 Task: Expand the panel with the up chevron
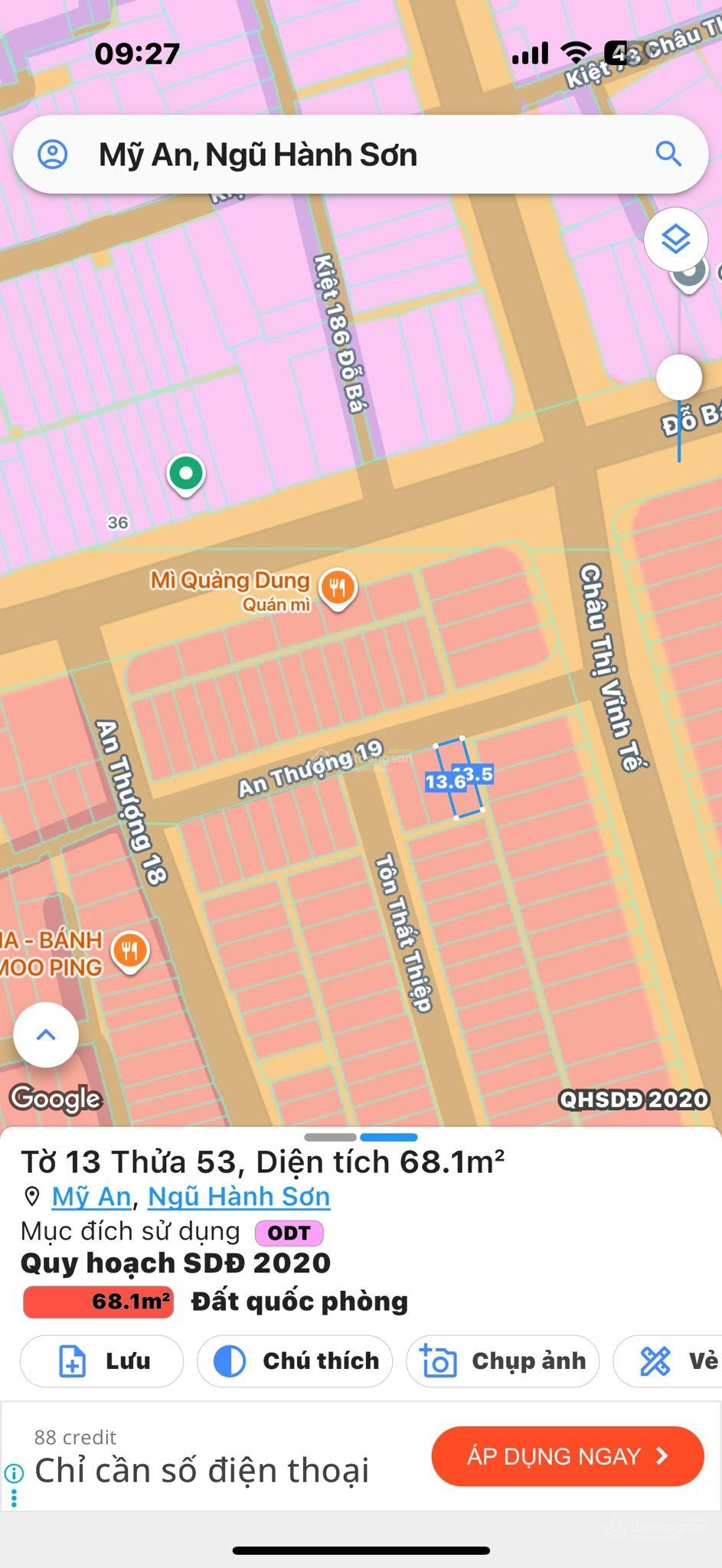point(46,1034)
